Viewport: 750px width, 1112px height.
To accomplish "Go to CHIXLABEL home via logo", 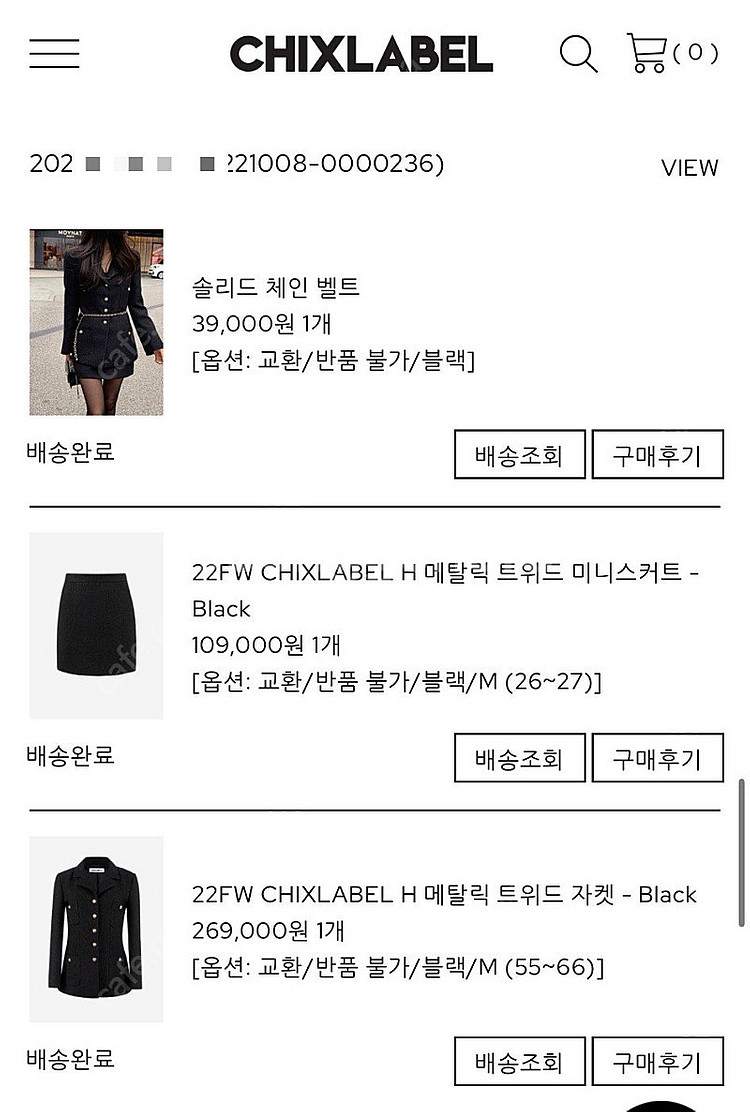I will (x=361, y=54).
